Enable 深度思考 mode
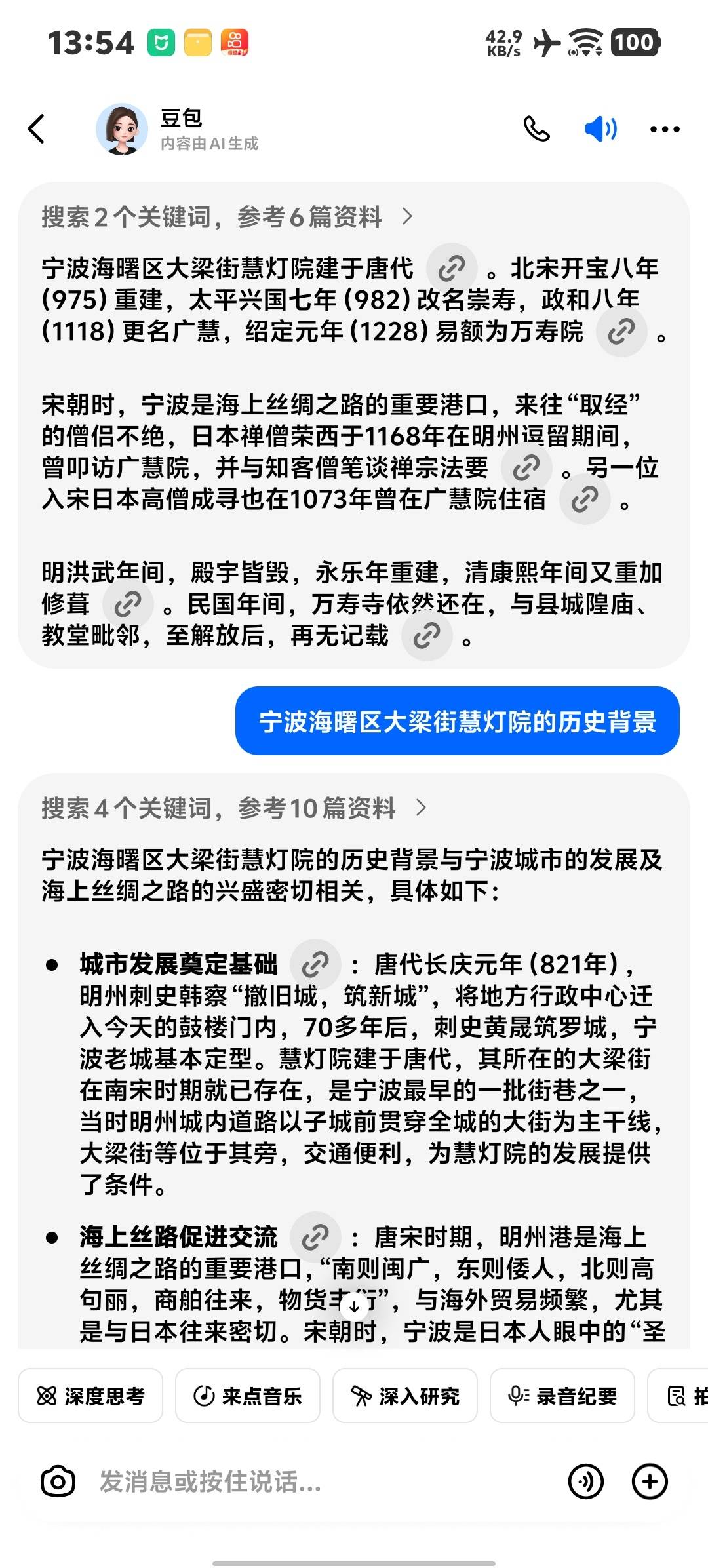Image resolution: width=708 pixels, height=1568 pixels. pos(90,1396)
